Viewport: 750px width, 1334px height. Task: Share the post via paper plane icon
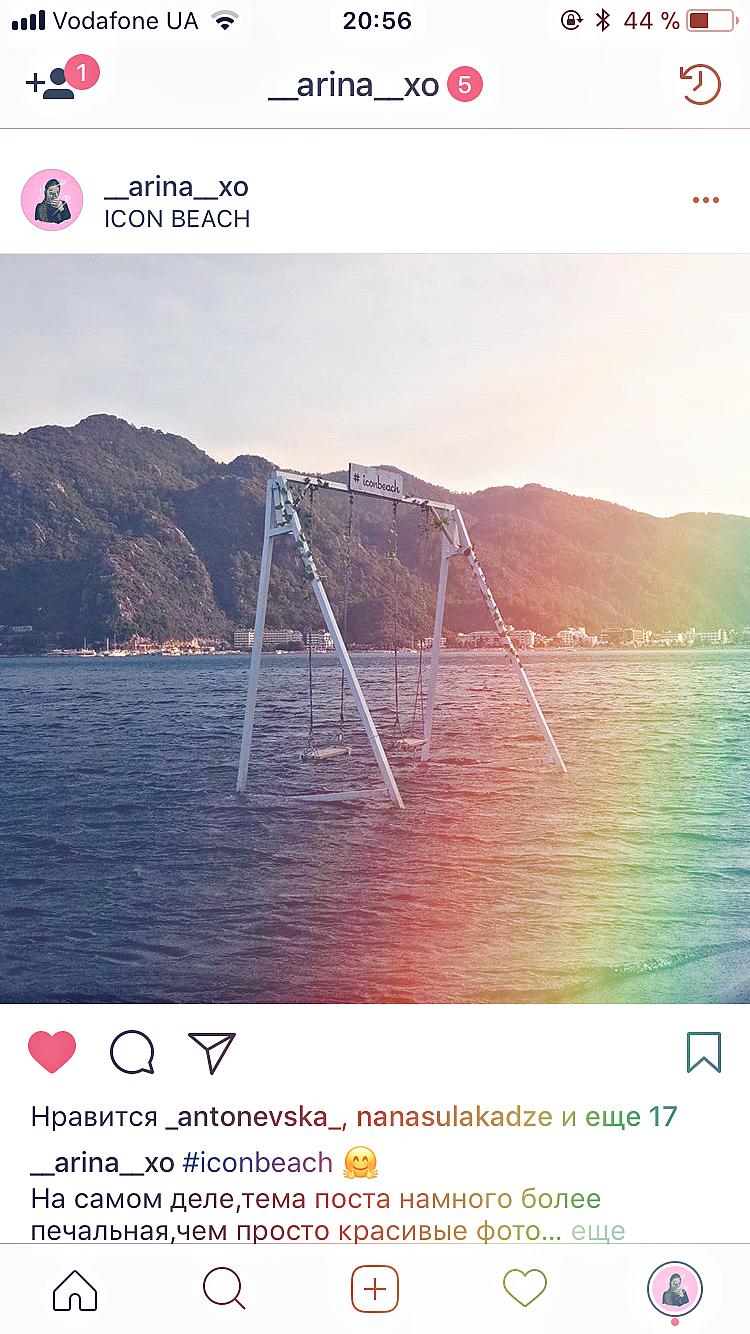pyautogui.click(x=211, y=1052)
